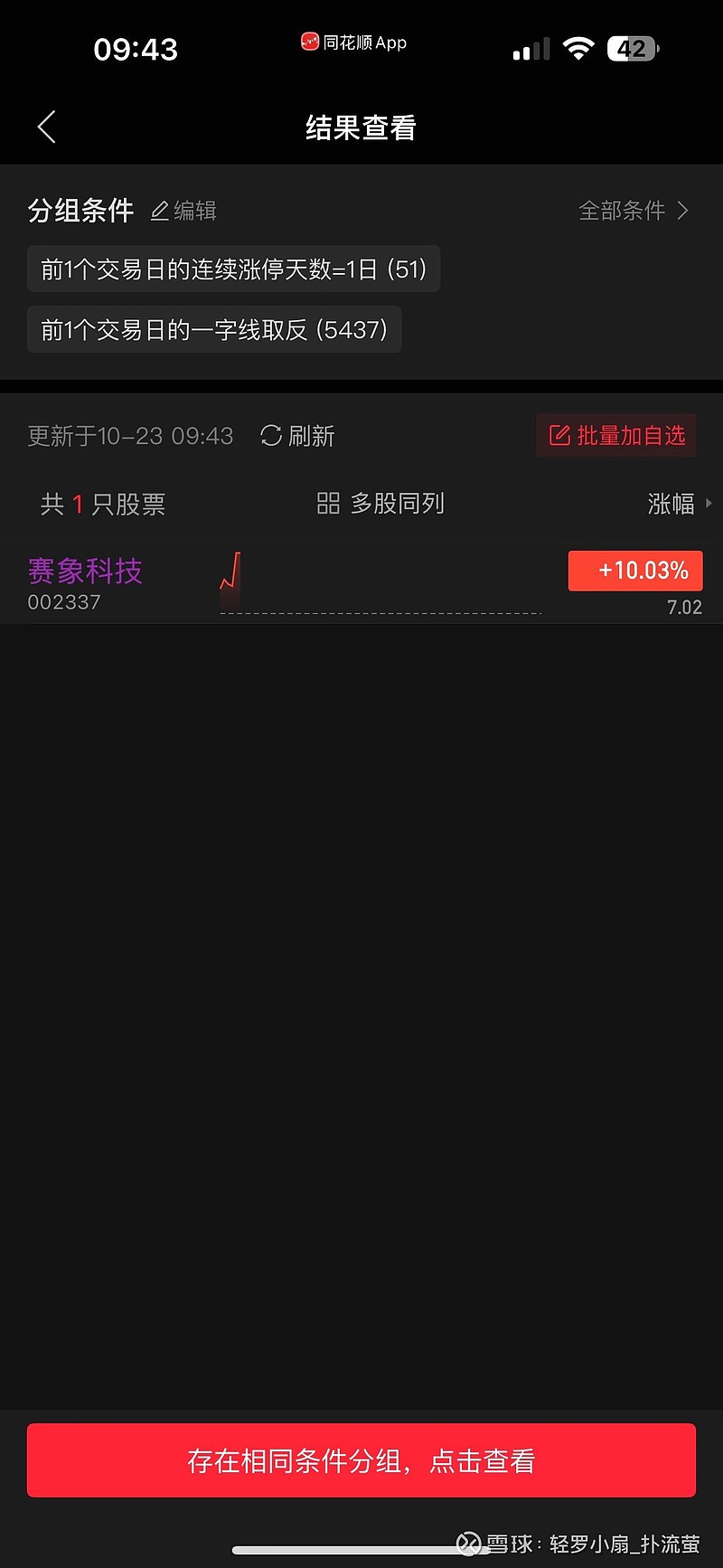Toggle the 涨幅 column sort order

point(672,504)
